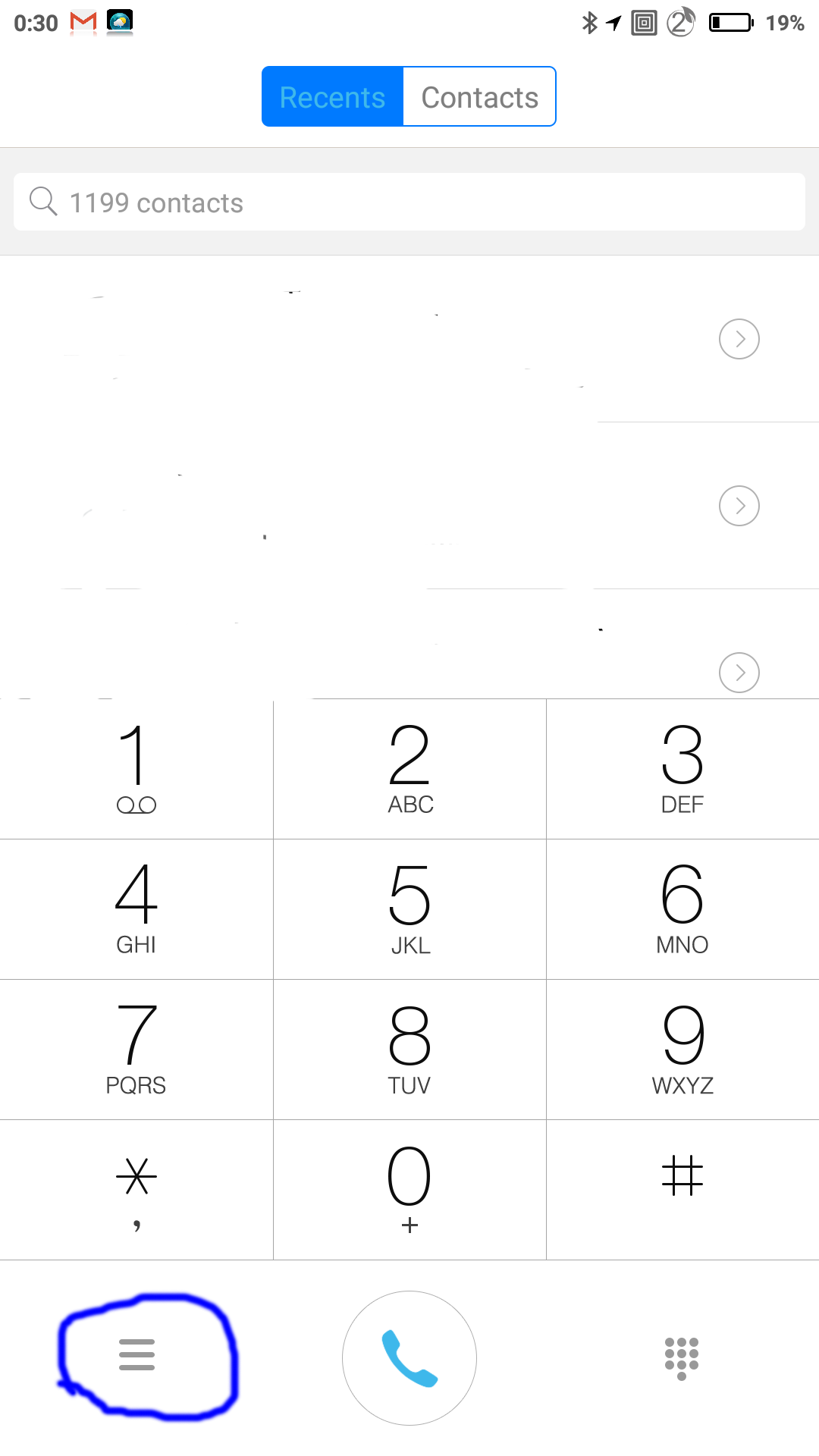Select the Recents tab

pyautogui.click(x=332, y=97)
